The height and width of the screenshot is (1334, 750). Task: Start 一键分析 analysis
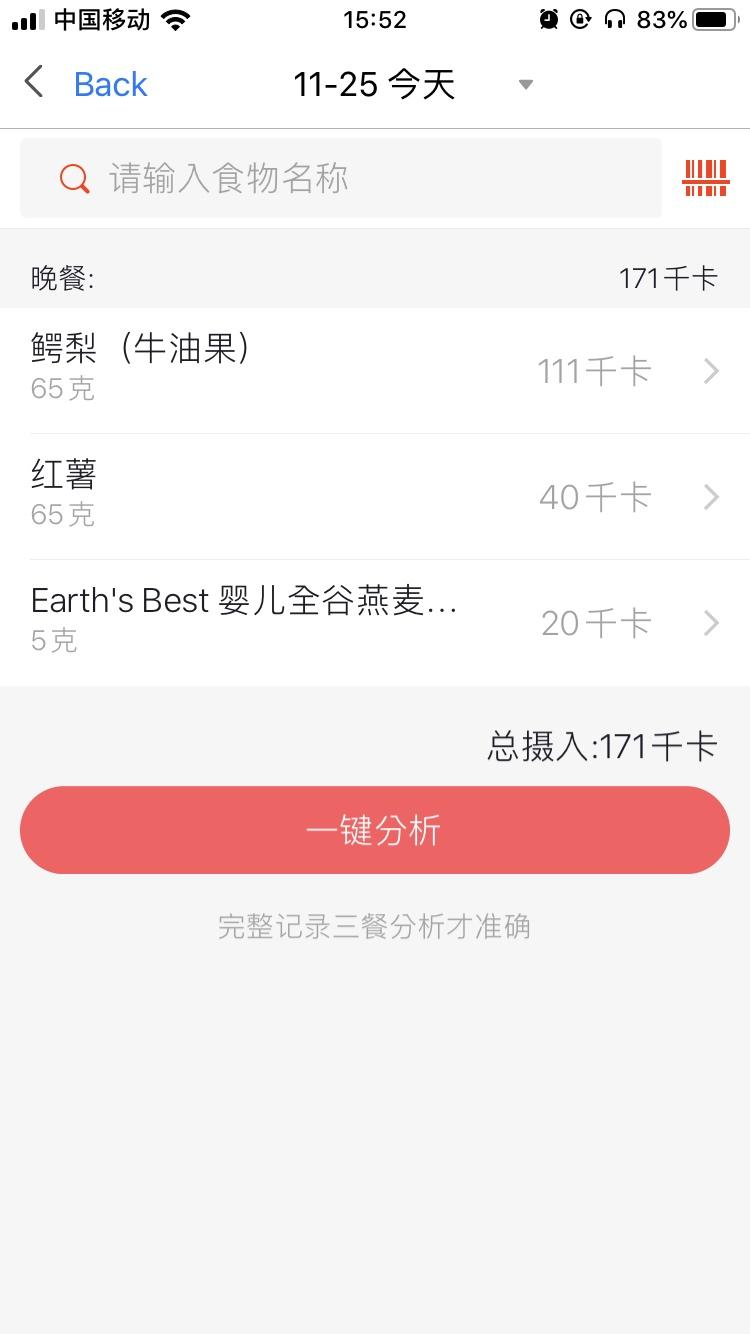375,830
